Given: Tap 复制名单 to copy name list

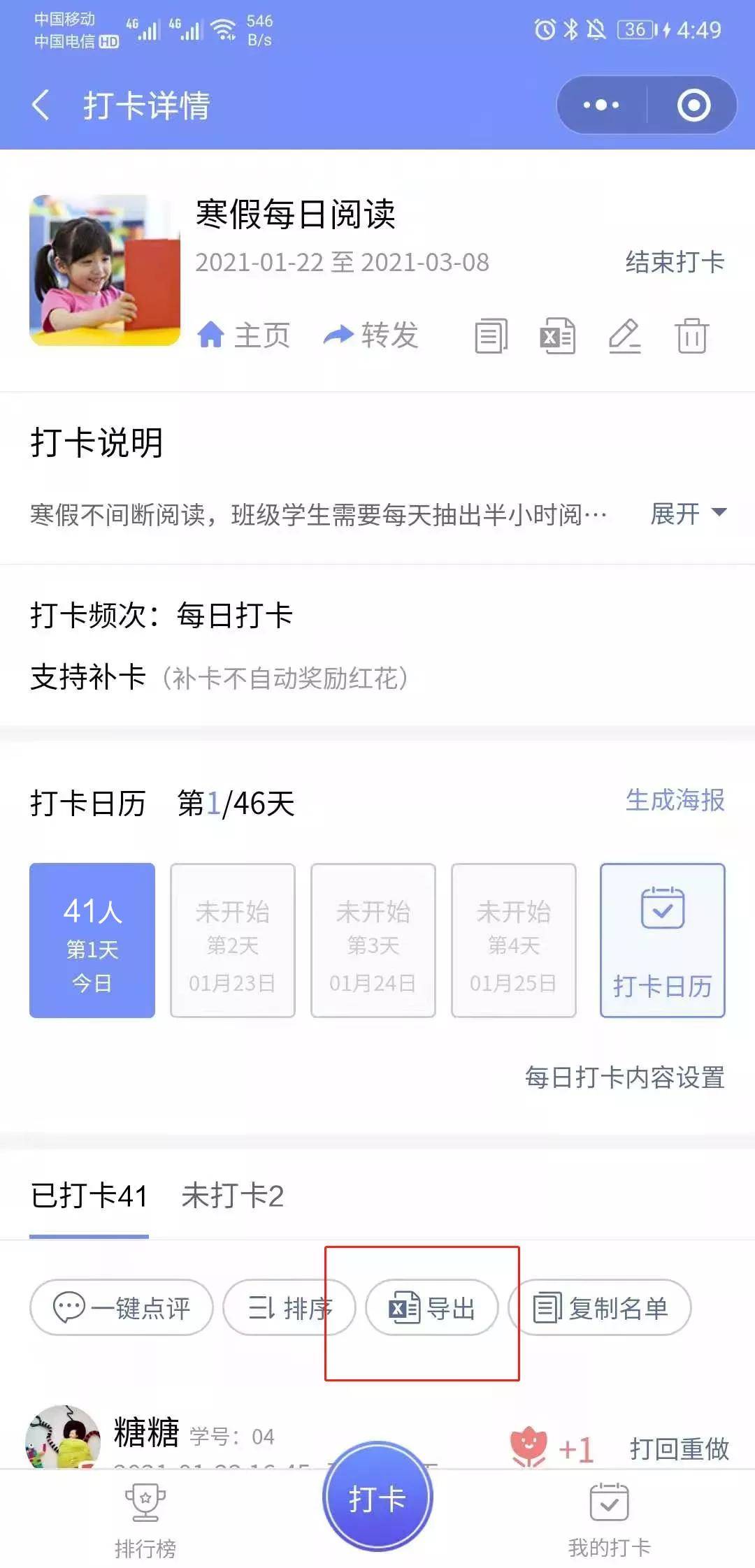Looking at the screenshot, I should click(x=600, y=1307).
